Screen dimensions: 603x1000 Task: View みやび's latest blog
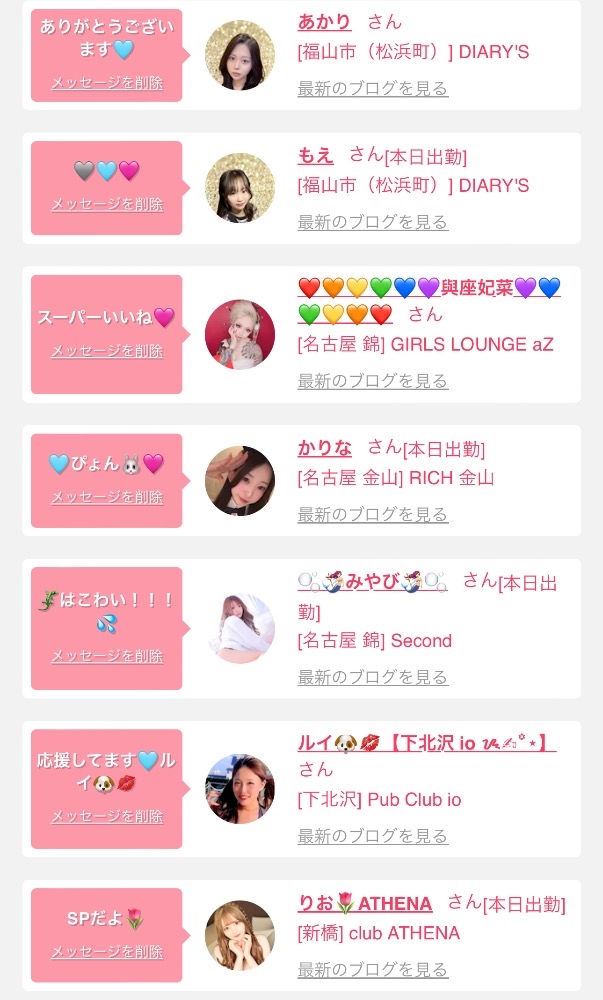(x=372, y=676)
